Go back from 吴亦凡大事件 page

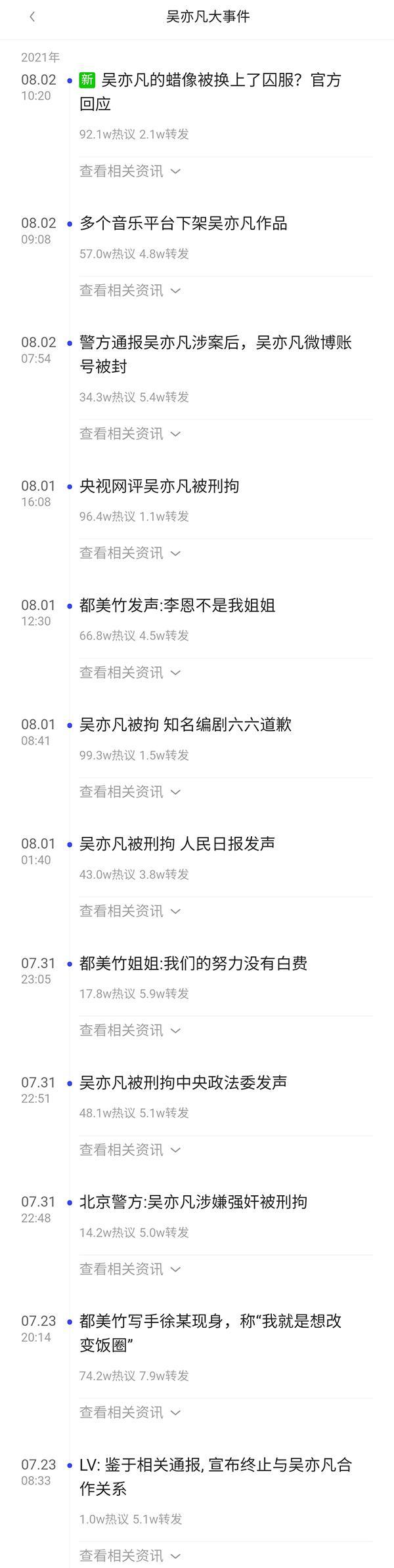coord(32,17)
